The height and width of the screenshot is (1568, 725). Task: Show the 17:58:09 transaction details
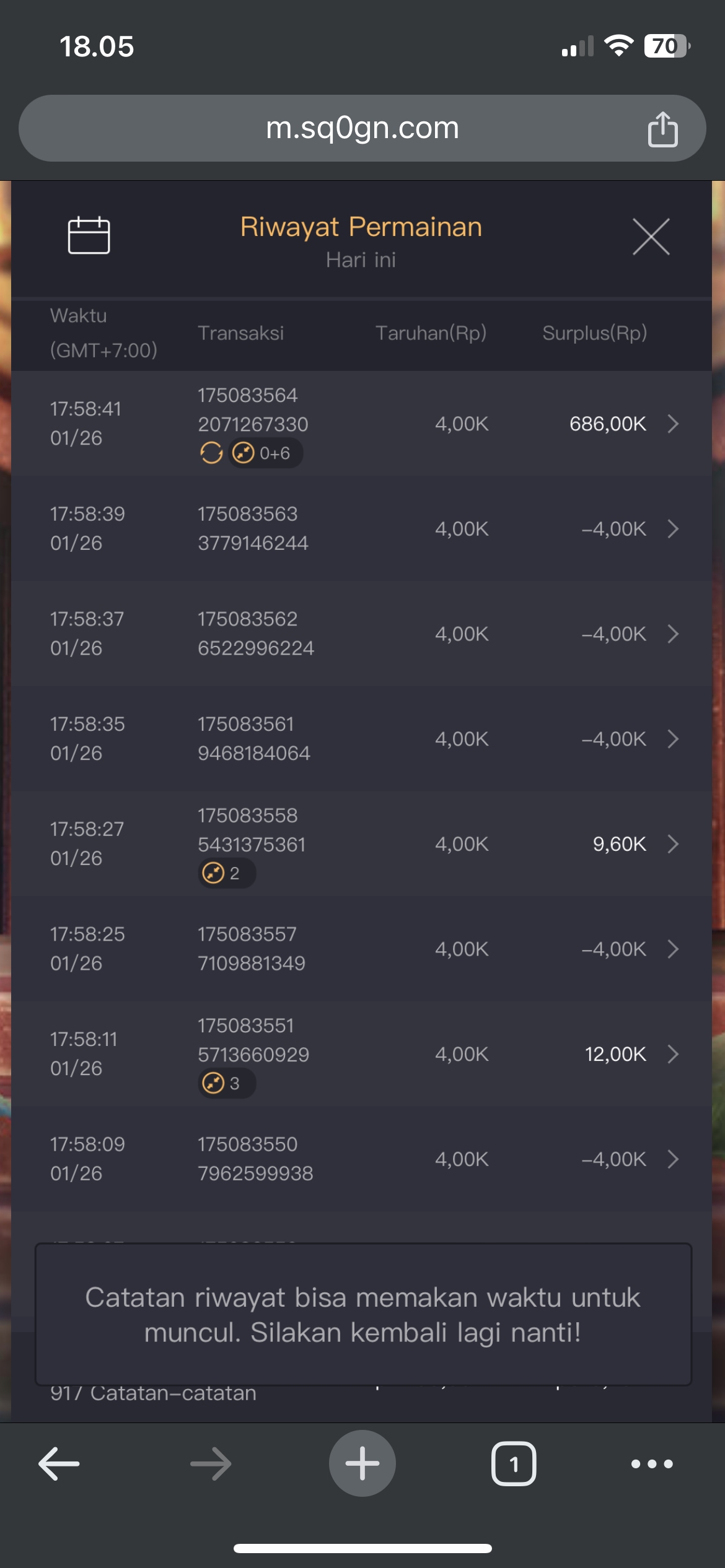(x=673, y=1159)
